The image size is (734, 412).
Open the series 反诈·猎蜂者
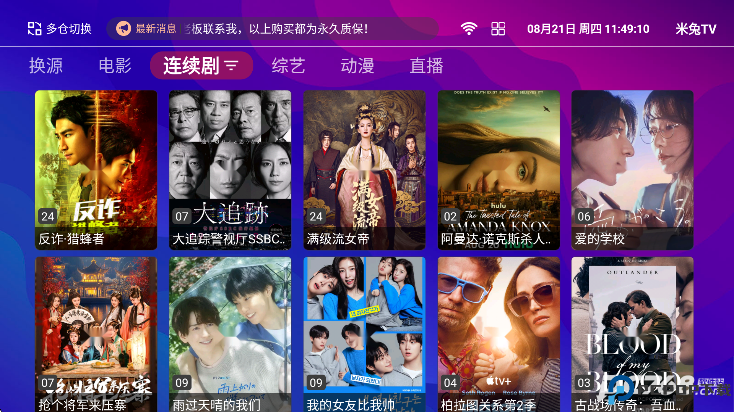point(96,168)
